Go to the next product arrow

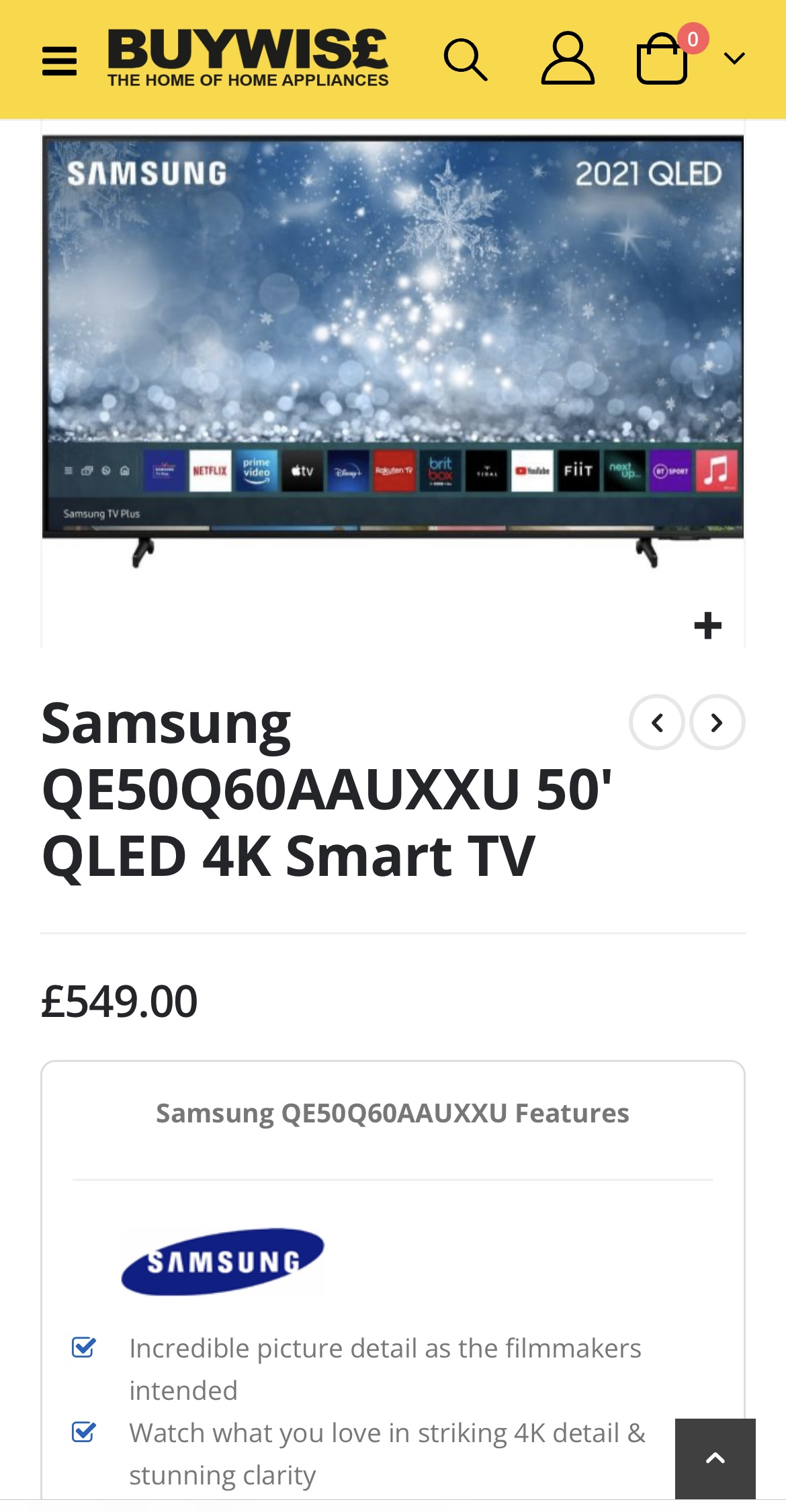click(x=717, y=723)
